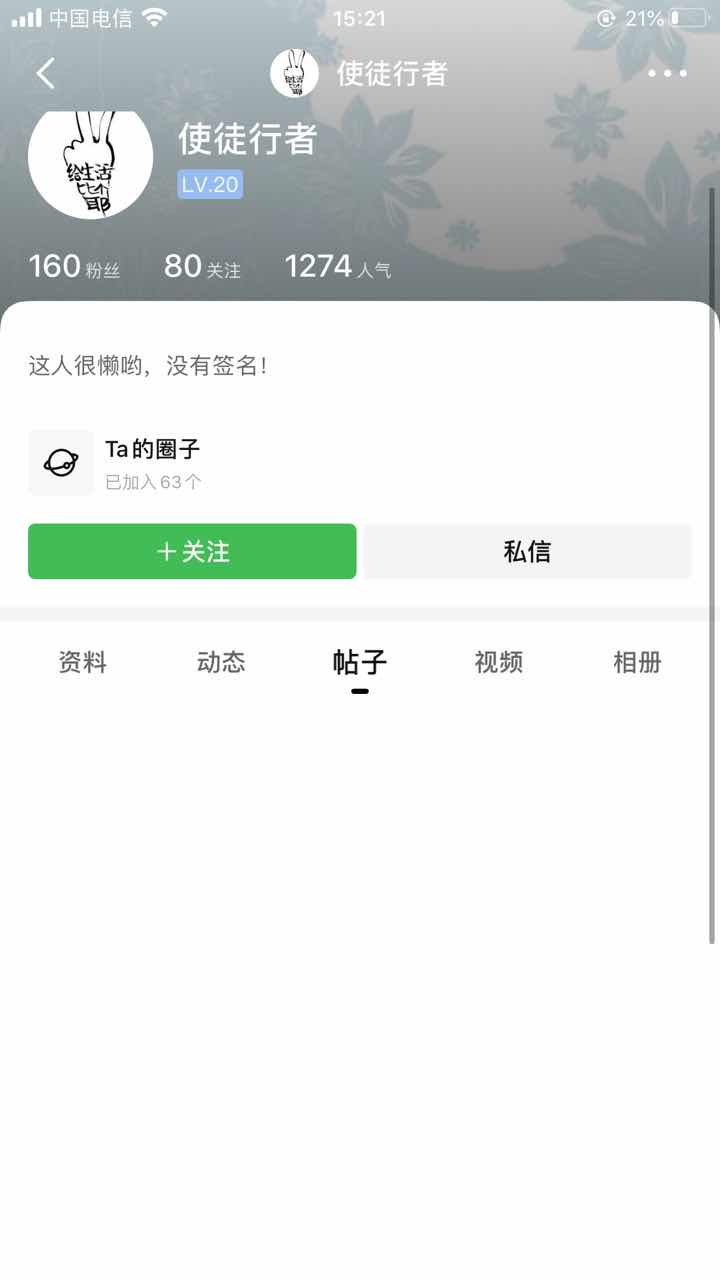This screenshot has width=720, height=1280.
Task: Switch to the 动态 tab
Action: click(x=221, y=662)
